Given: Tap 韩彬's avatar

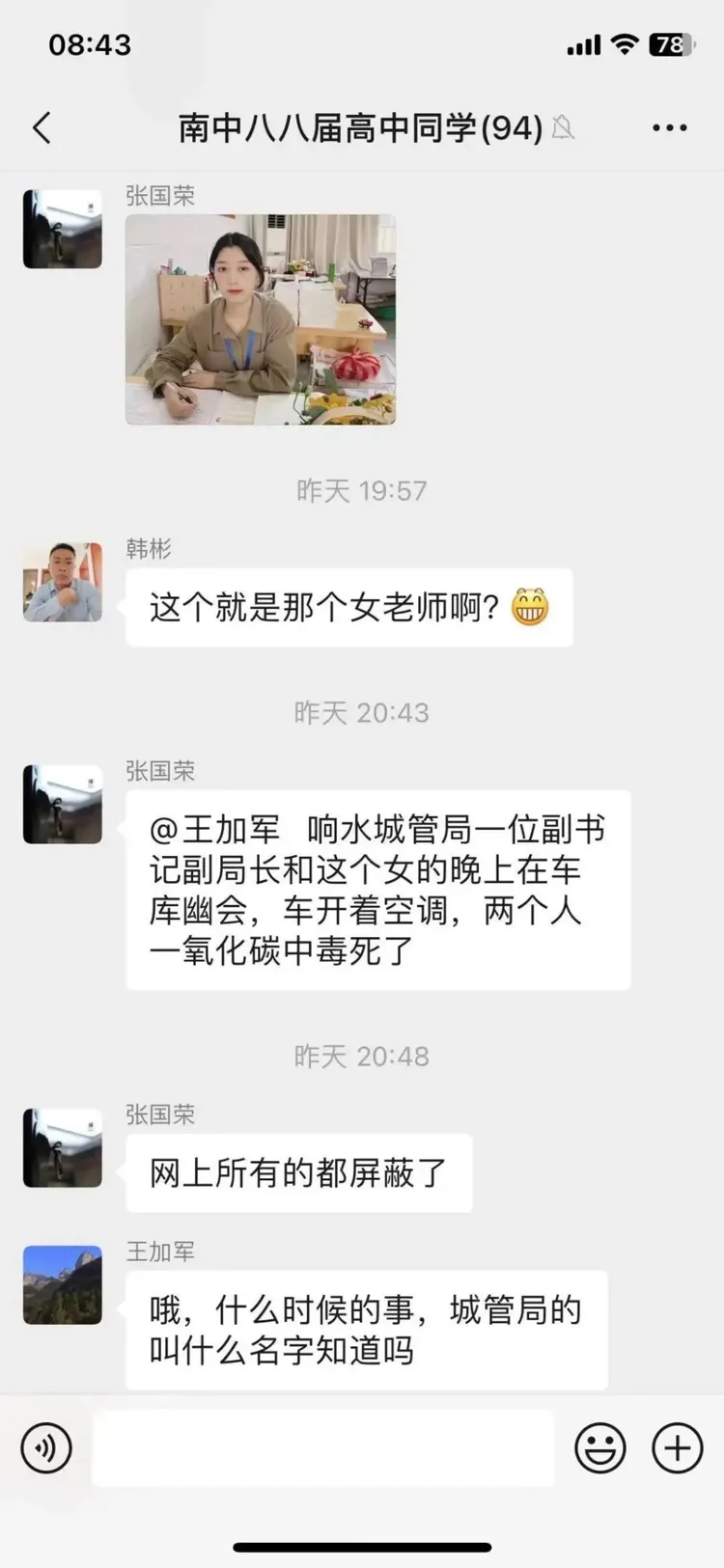Looking at the screenshot, I should point(62,584).
